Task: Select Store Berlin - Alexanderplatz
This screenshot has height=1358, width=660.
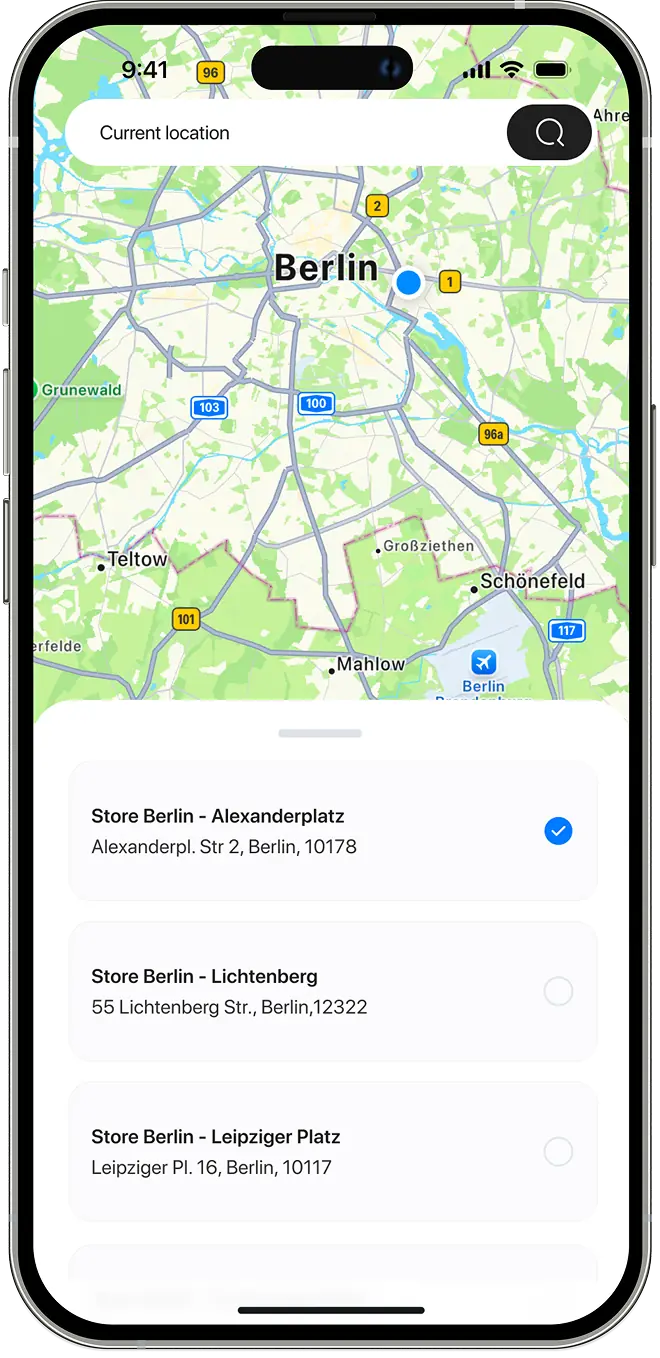Action: 332,831
